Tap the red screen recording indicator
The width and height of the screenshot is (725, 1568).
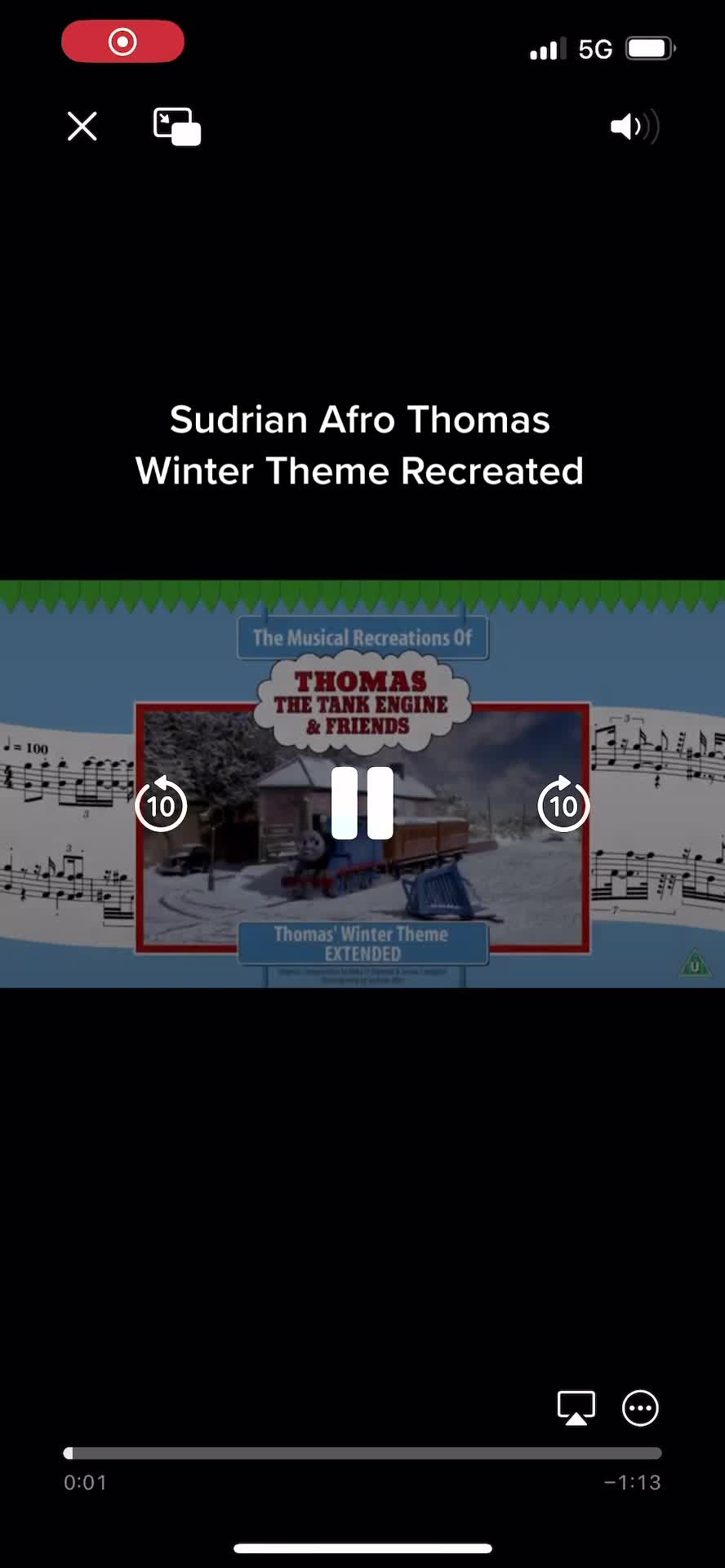[122, 42]
